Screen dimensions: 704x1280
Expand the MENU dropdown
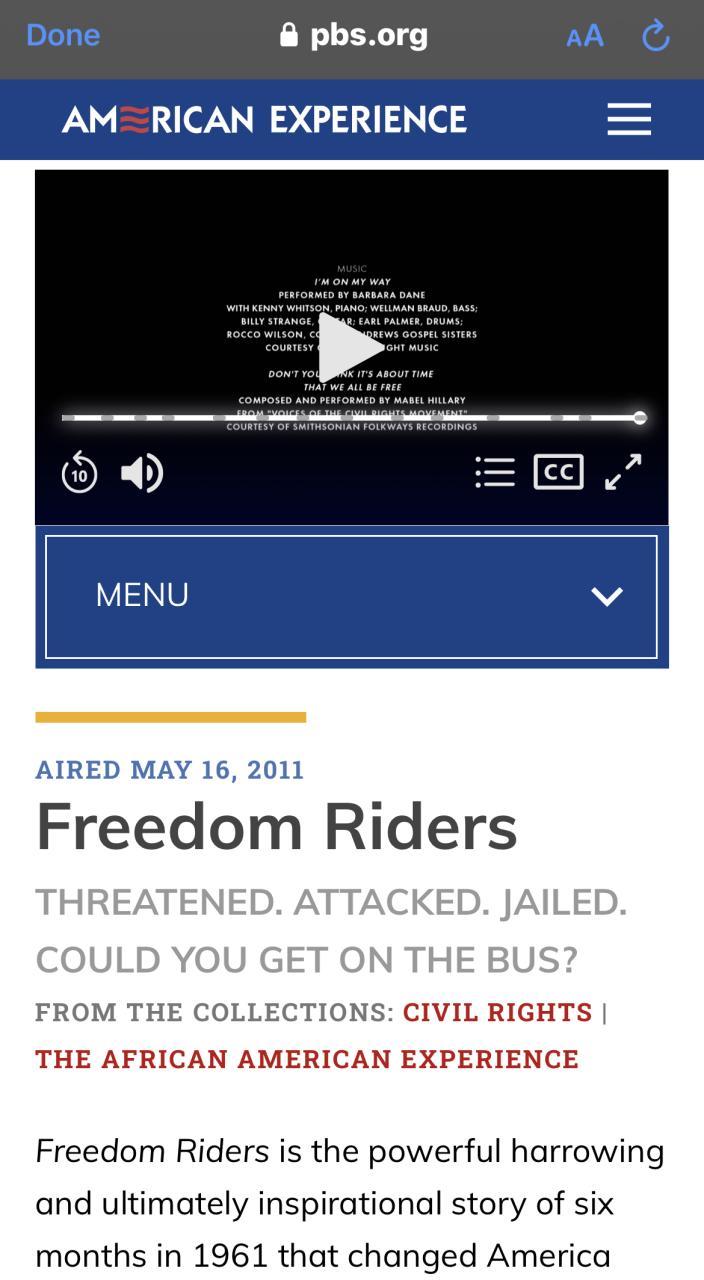[x=351, y=596]
